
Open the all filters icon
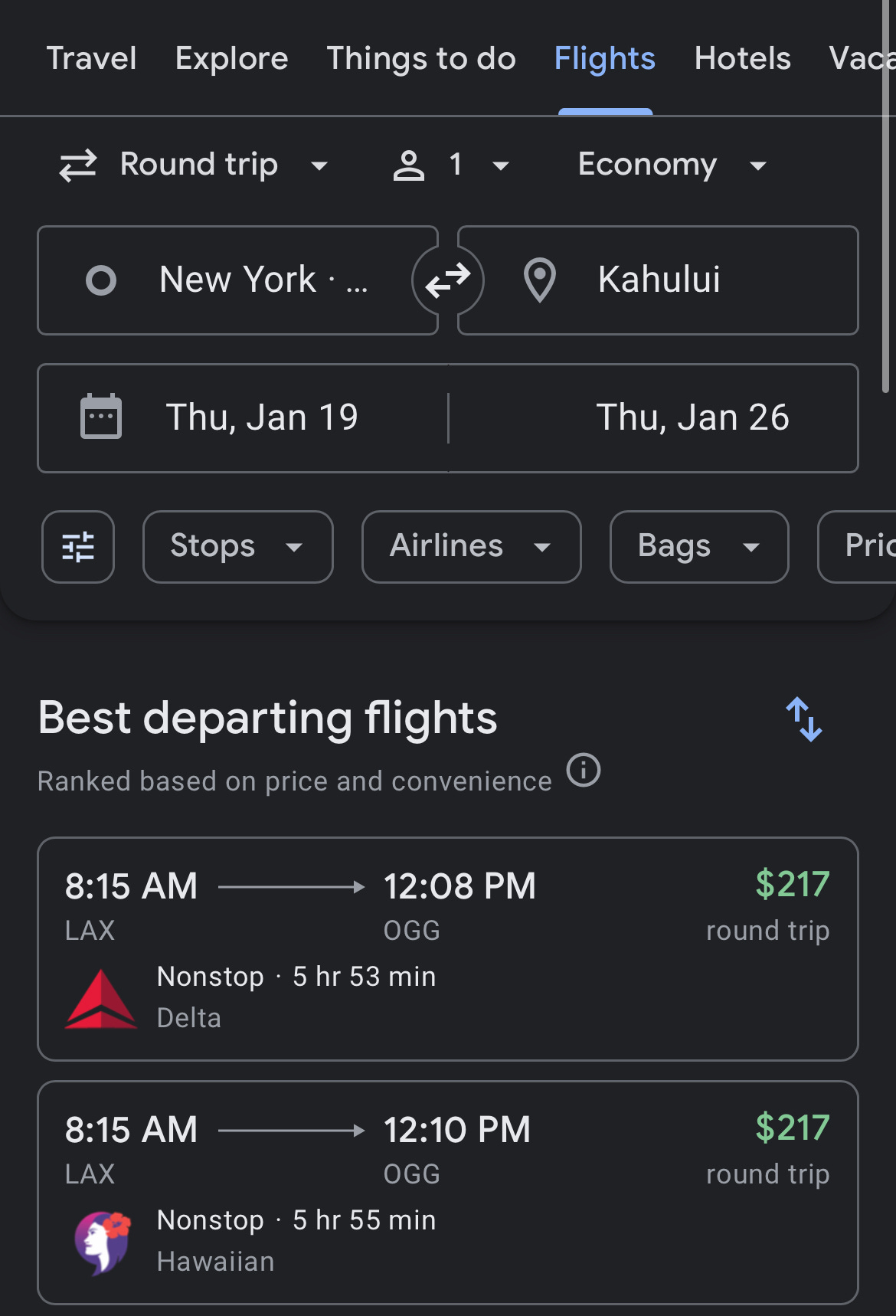77,547
